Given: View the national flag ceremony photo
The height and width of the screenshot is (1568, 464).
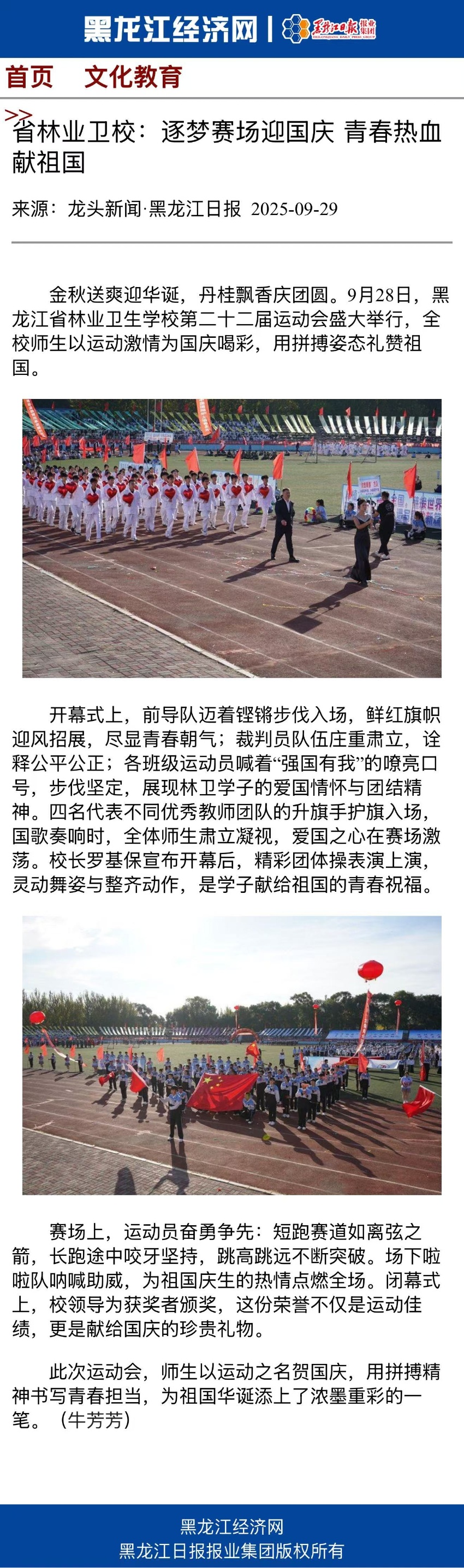Looking at the screenshot, I should (x=231, y=1055).
